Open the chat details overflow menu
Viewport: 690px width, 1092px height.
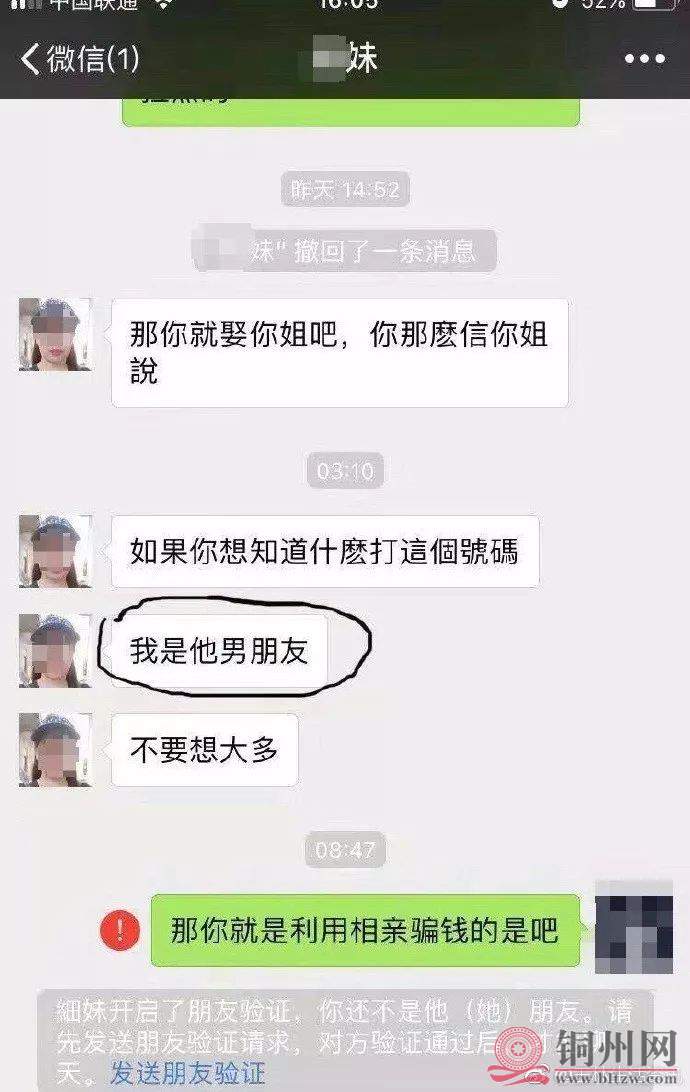coord(644,59)
